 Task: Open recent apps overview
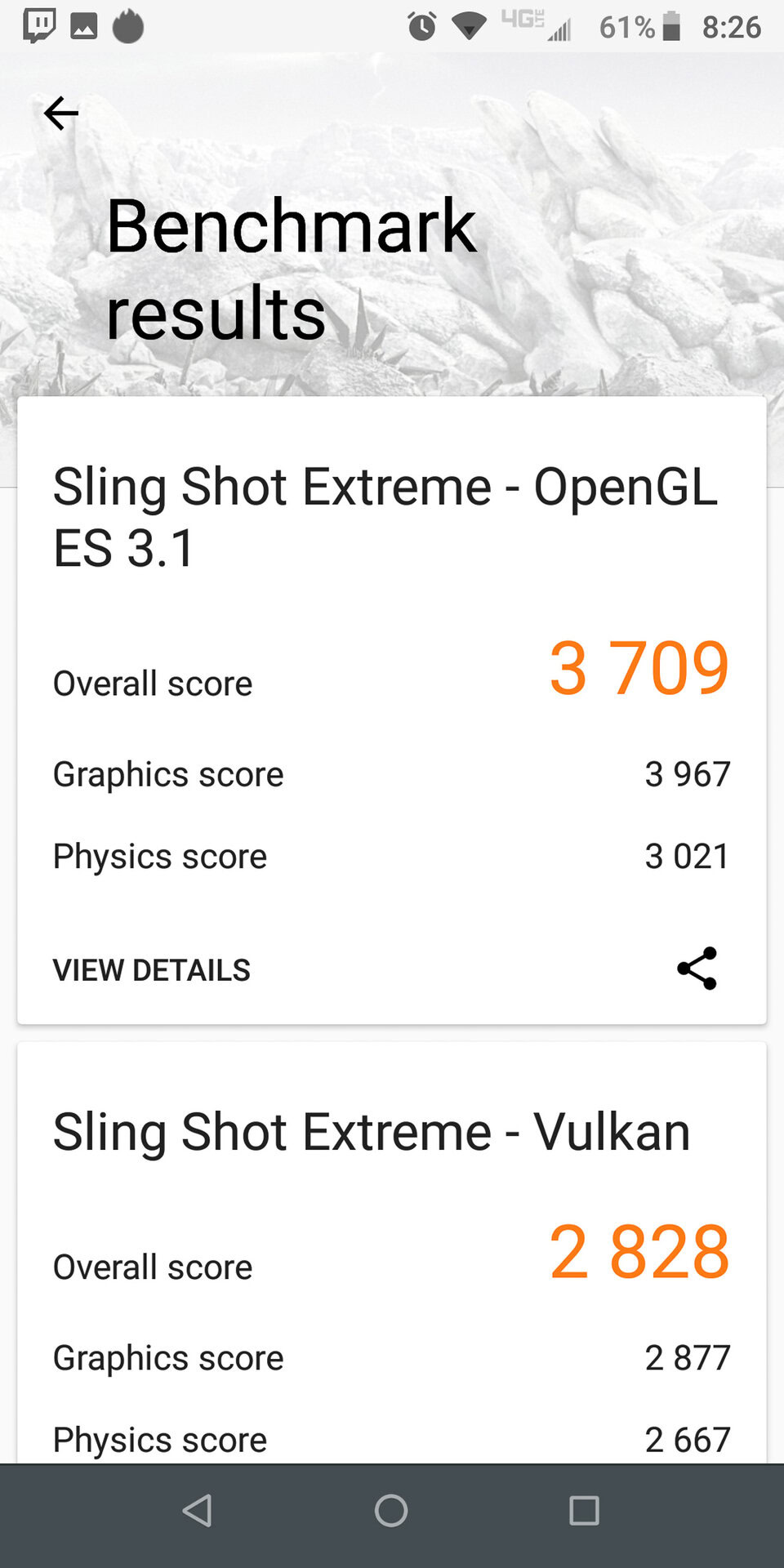click(584, 1511)
